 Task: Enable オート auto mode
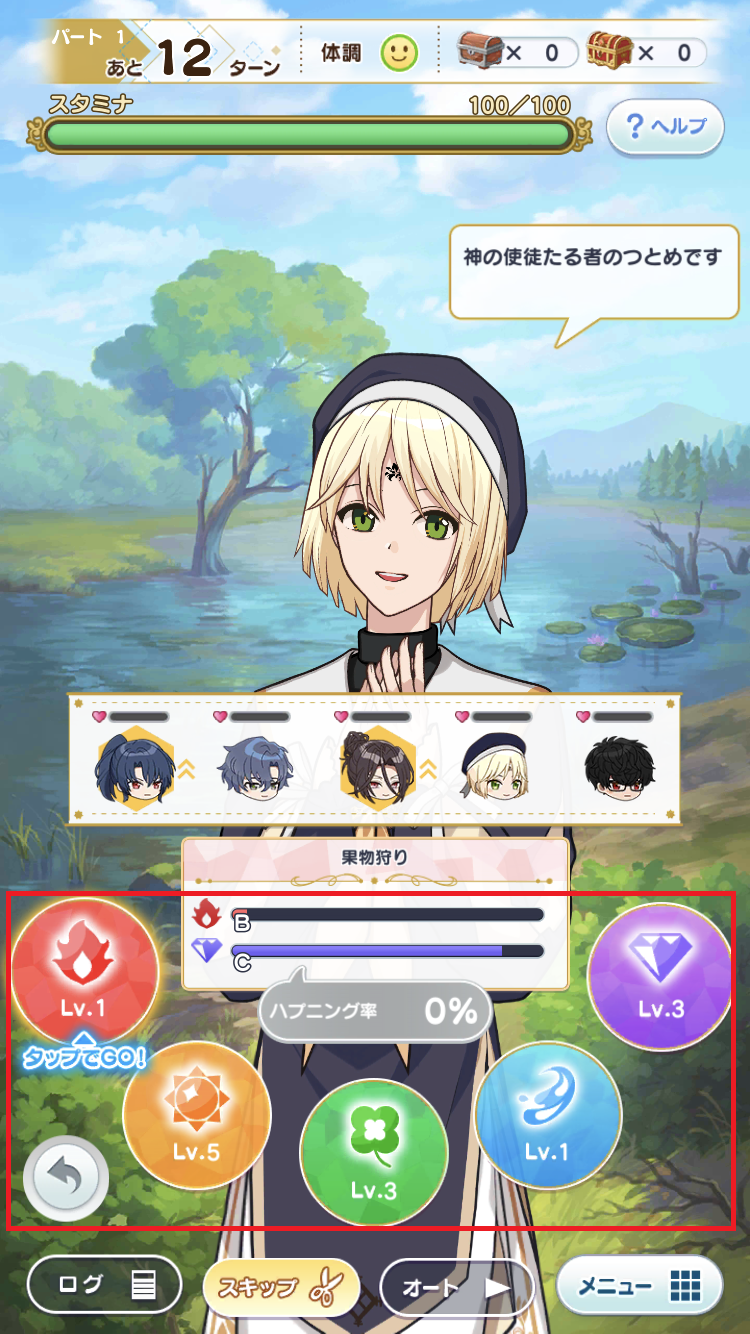(457, 1288)
